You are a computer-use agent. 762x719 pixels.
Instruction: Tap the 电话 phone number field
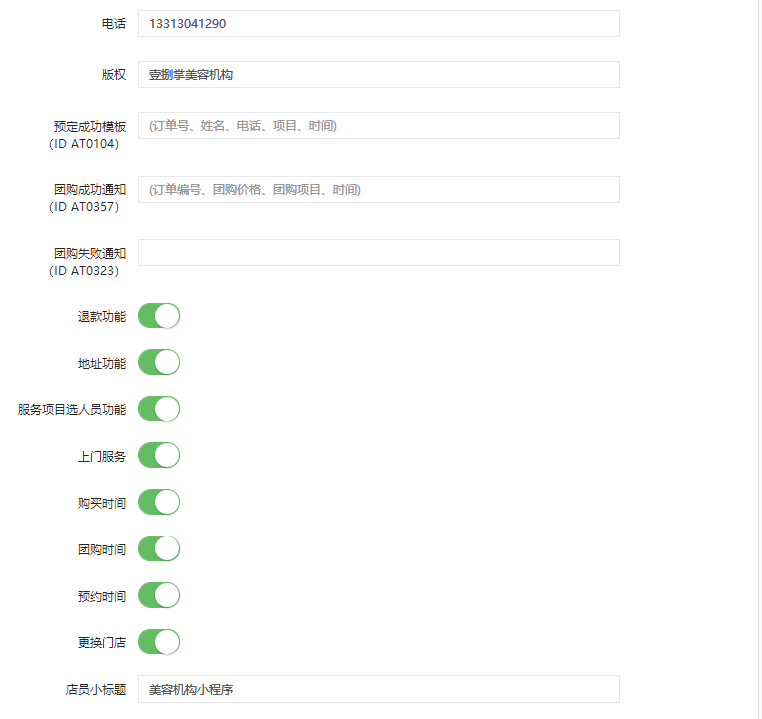378,23
